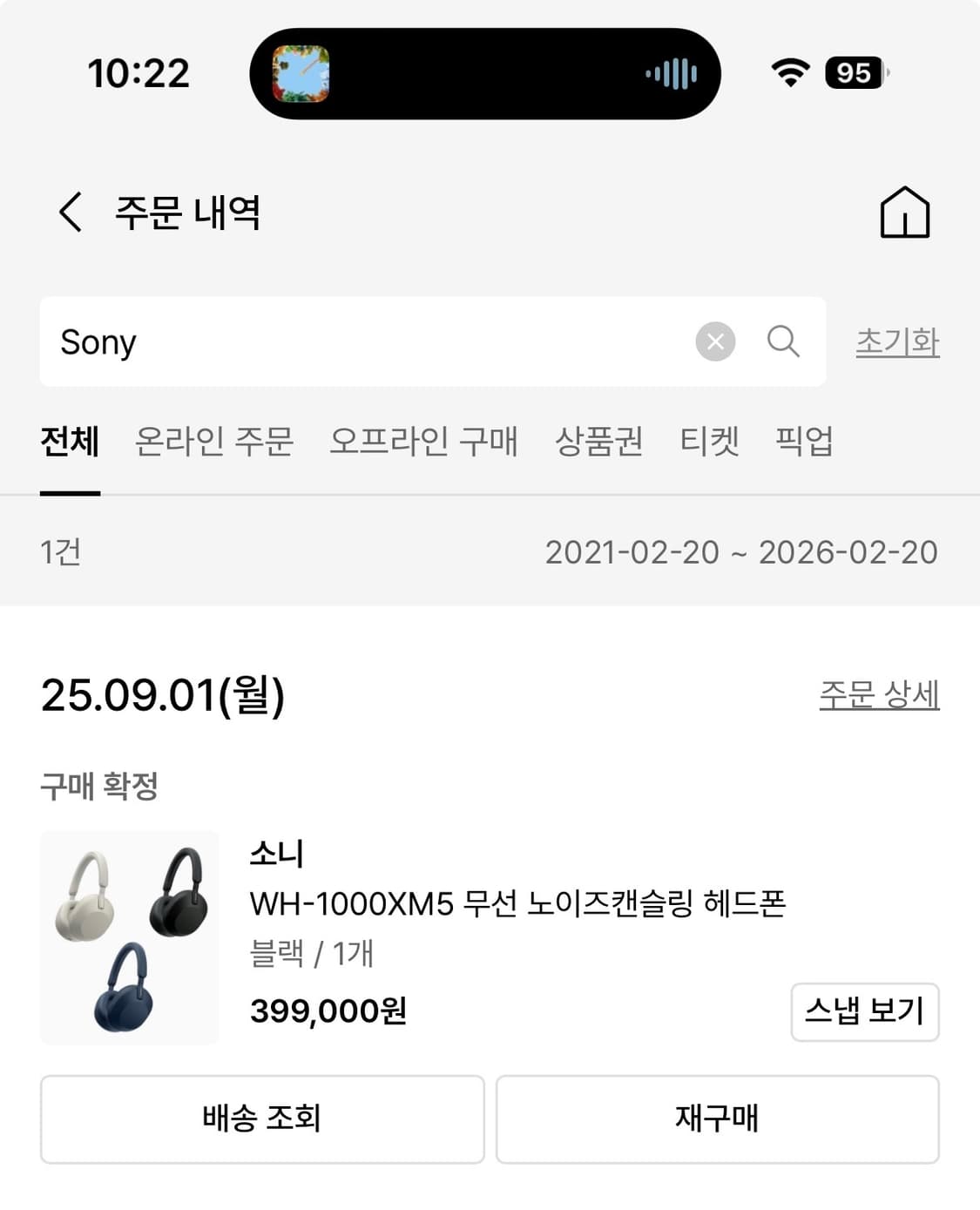Tap the magnifier to search for Sony
Viewport: 980px width, 1210px height.
pyautogui.click(x=782, y=341)
